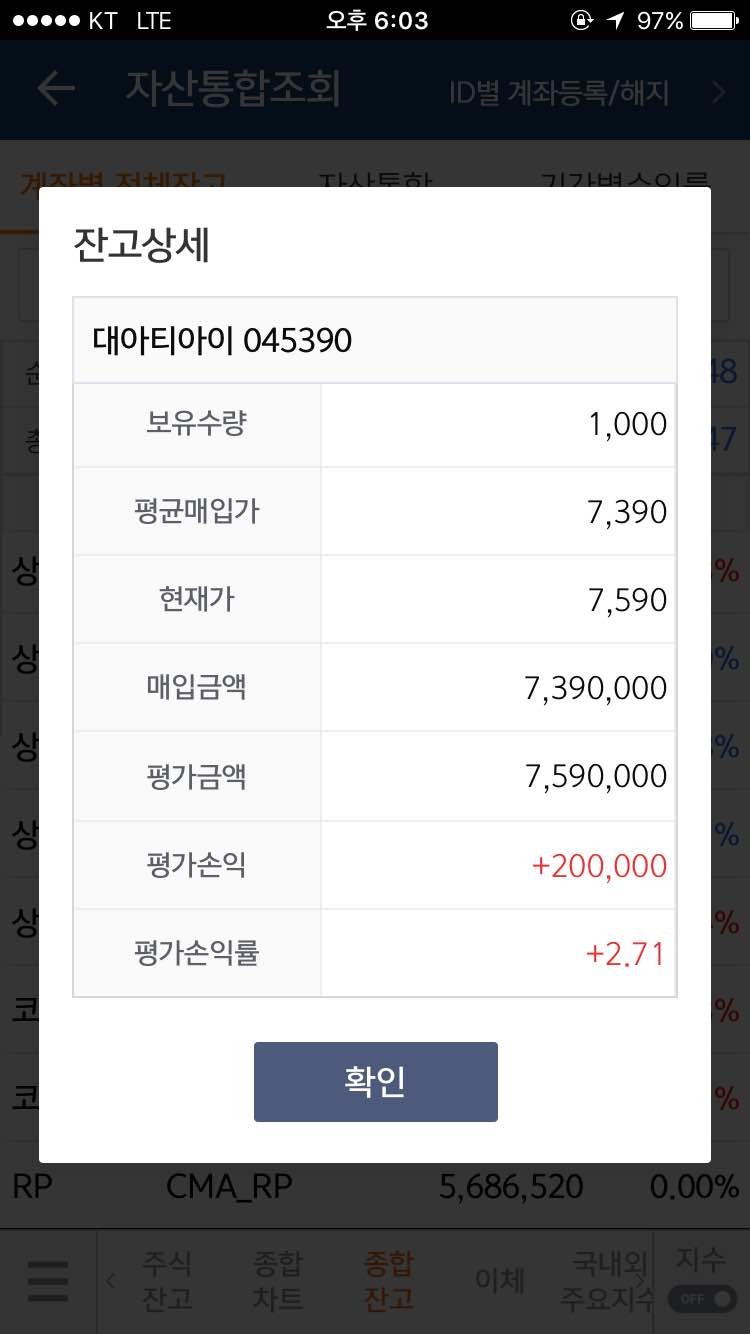Tap the back arrow beside 자산통합조회

click(x=55, y=89)
